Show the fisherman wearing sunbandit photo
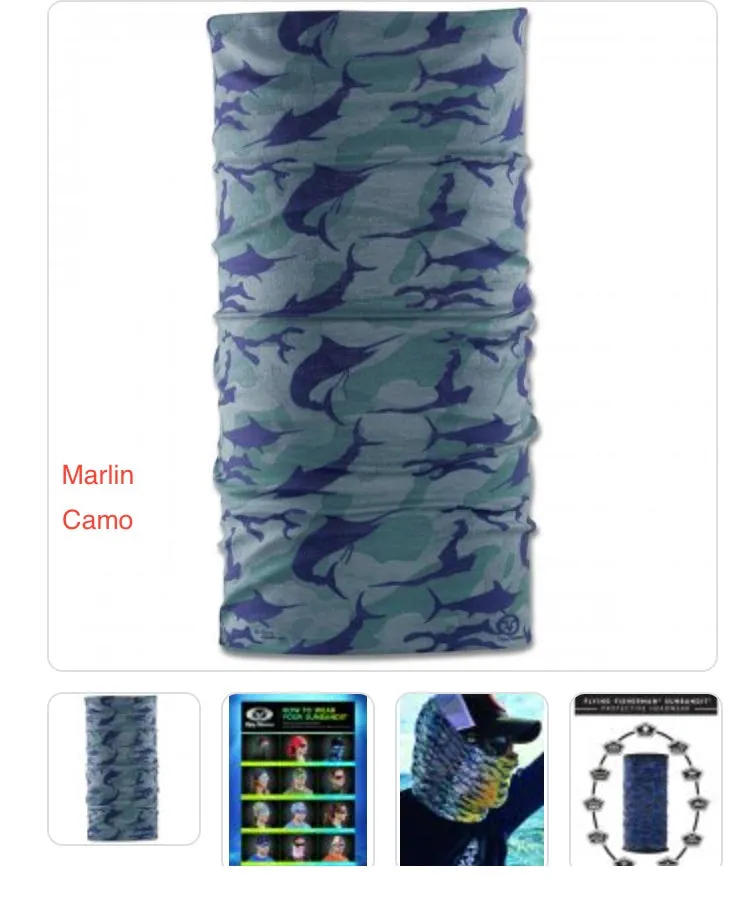The height and width of the screenshot is (908, 730). click(472, 779)
